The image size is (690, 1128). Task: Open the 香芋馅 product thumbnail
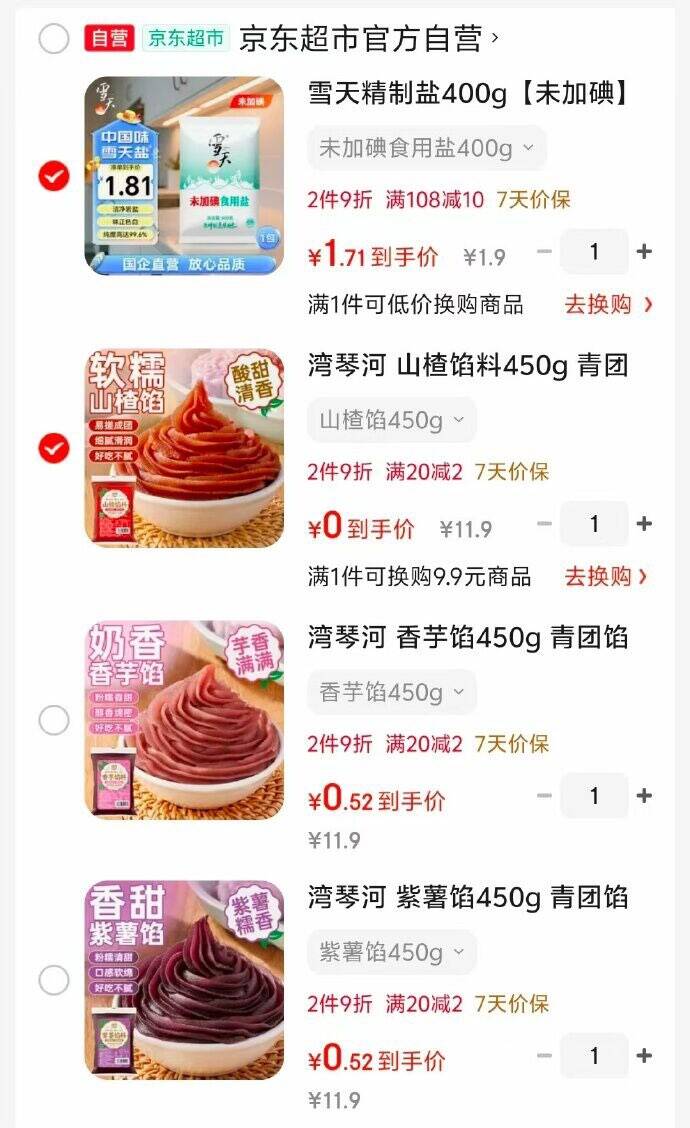pos(183,720)
